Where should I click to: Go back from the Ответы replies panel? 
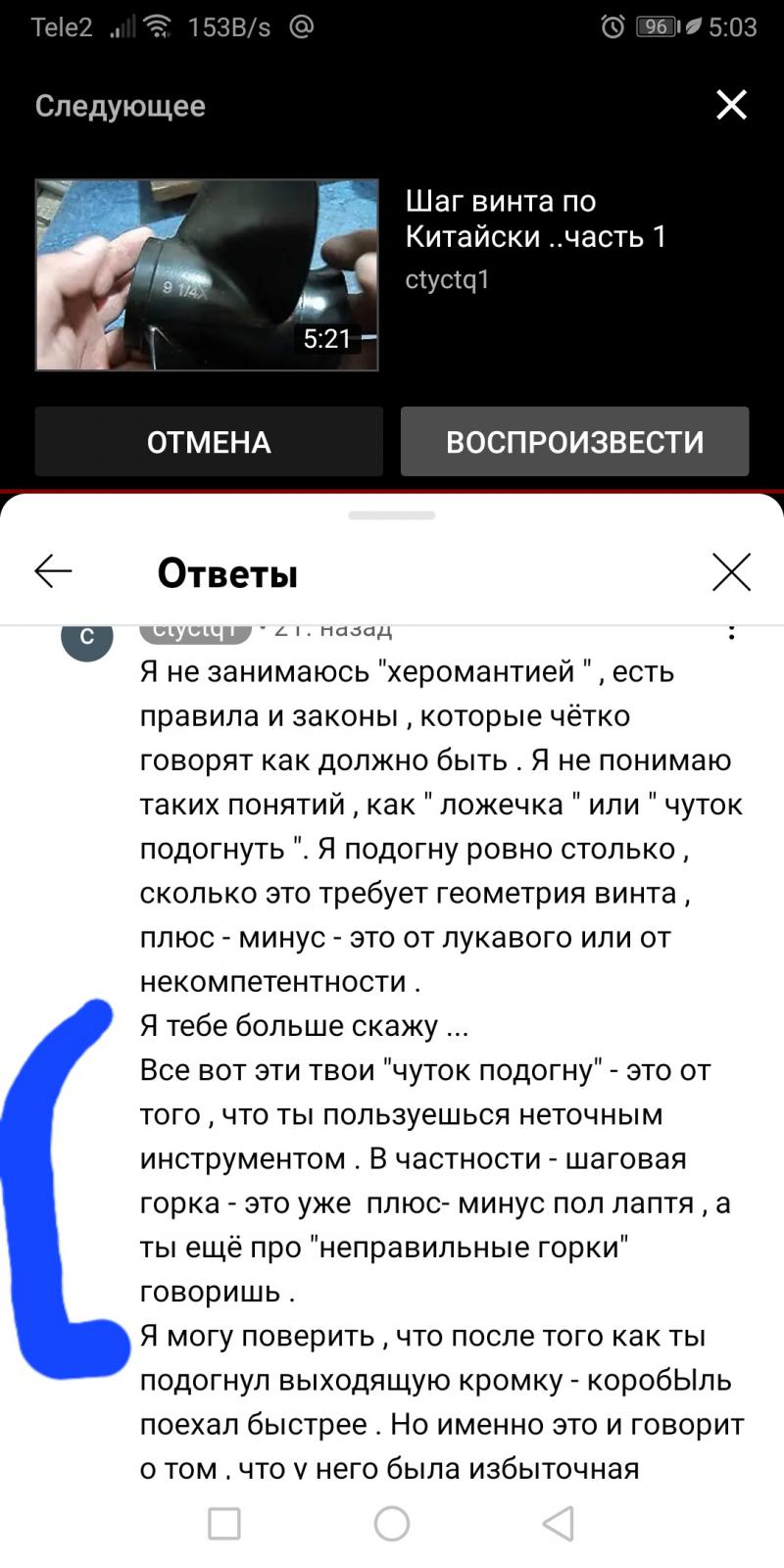coord(53,571)
